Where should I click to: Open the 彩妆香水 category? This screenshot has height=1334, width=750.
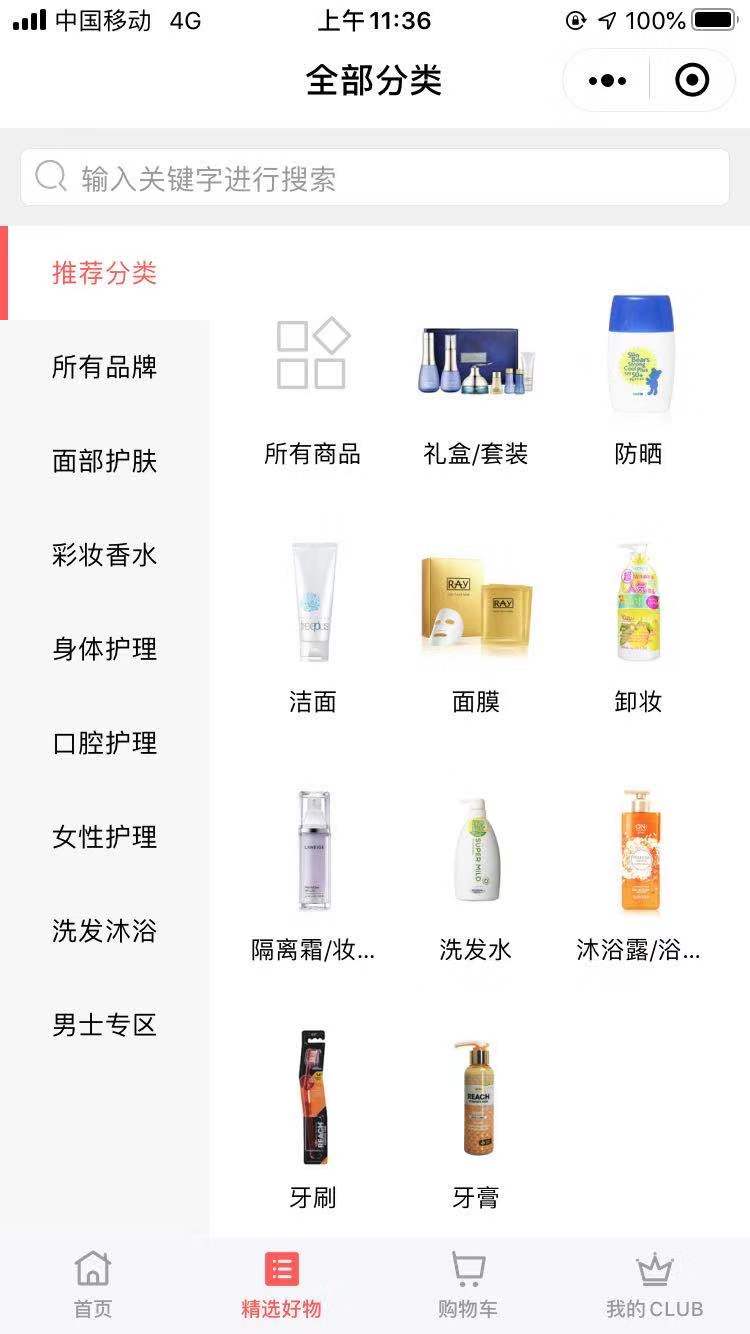coord(105,555)
